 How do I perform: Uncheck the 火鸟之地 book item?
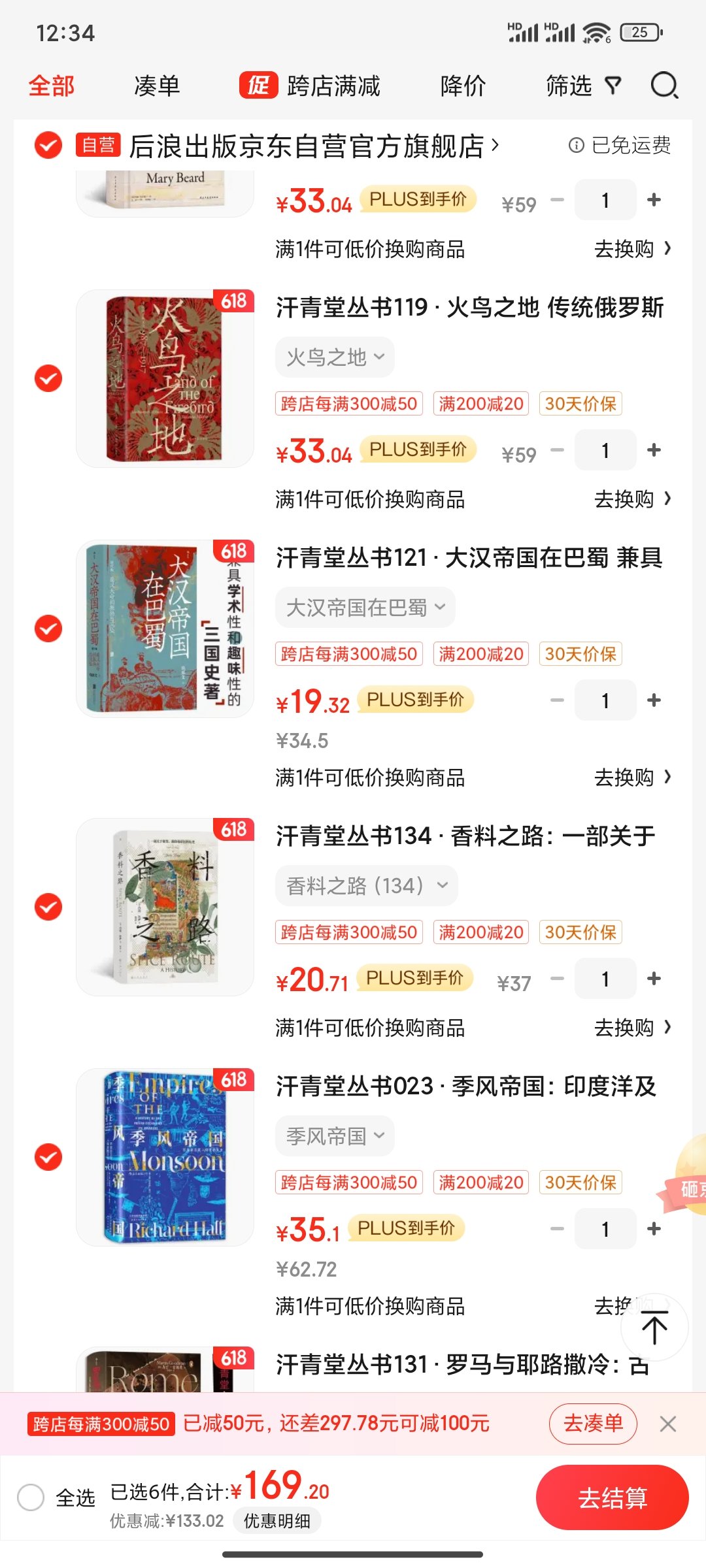[48, 378]
